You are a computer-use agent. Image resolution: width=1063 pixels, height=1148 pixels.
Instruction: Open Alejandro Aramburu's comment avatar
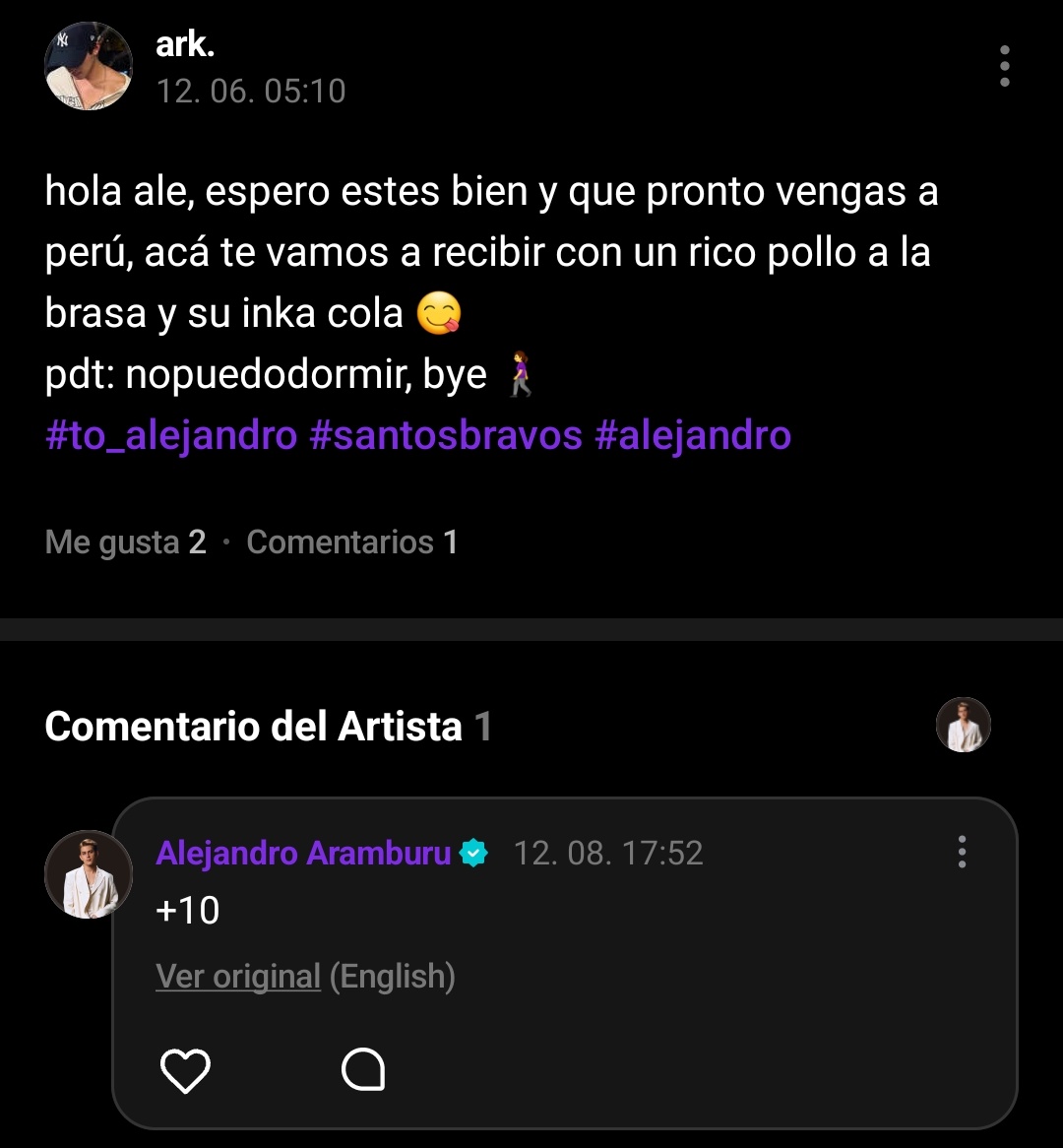point(89,874)
